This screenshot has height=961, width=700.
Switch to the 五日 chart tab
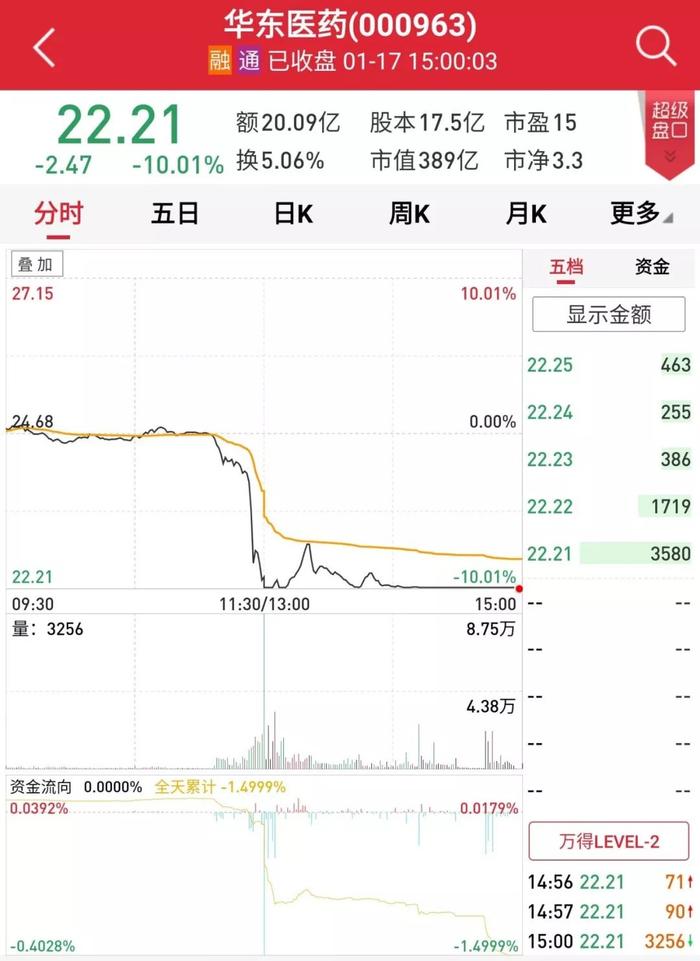[x=174, y=213]
